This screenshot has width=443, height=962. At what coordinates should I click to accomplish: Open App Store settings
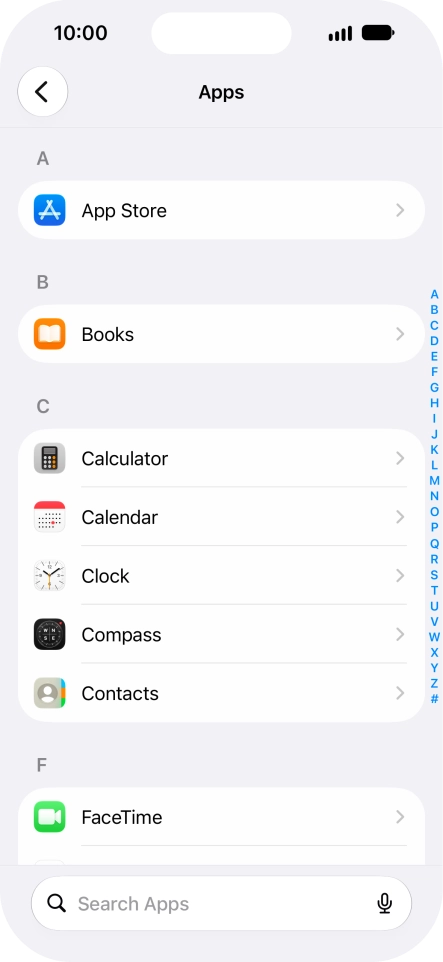click(222, 210)
